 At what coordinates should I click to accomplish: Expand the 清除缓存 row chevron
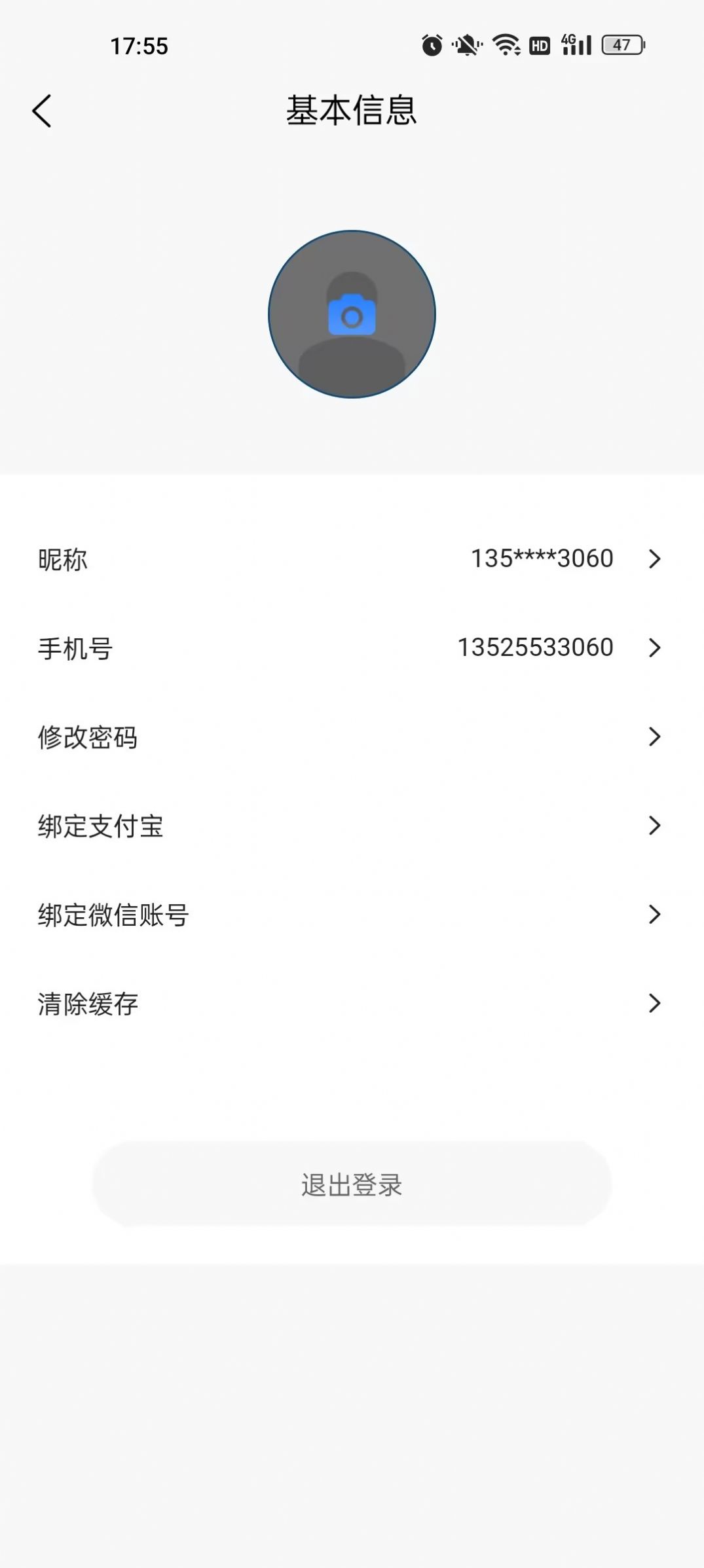tap(654, 1004)
